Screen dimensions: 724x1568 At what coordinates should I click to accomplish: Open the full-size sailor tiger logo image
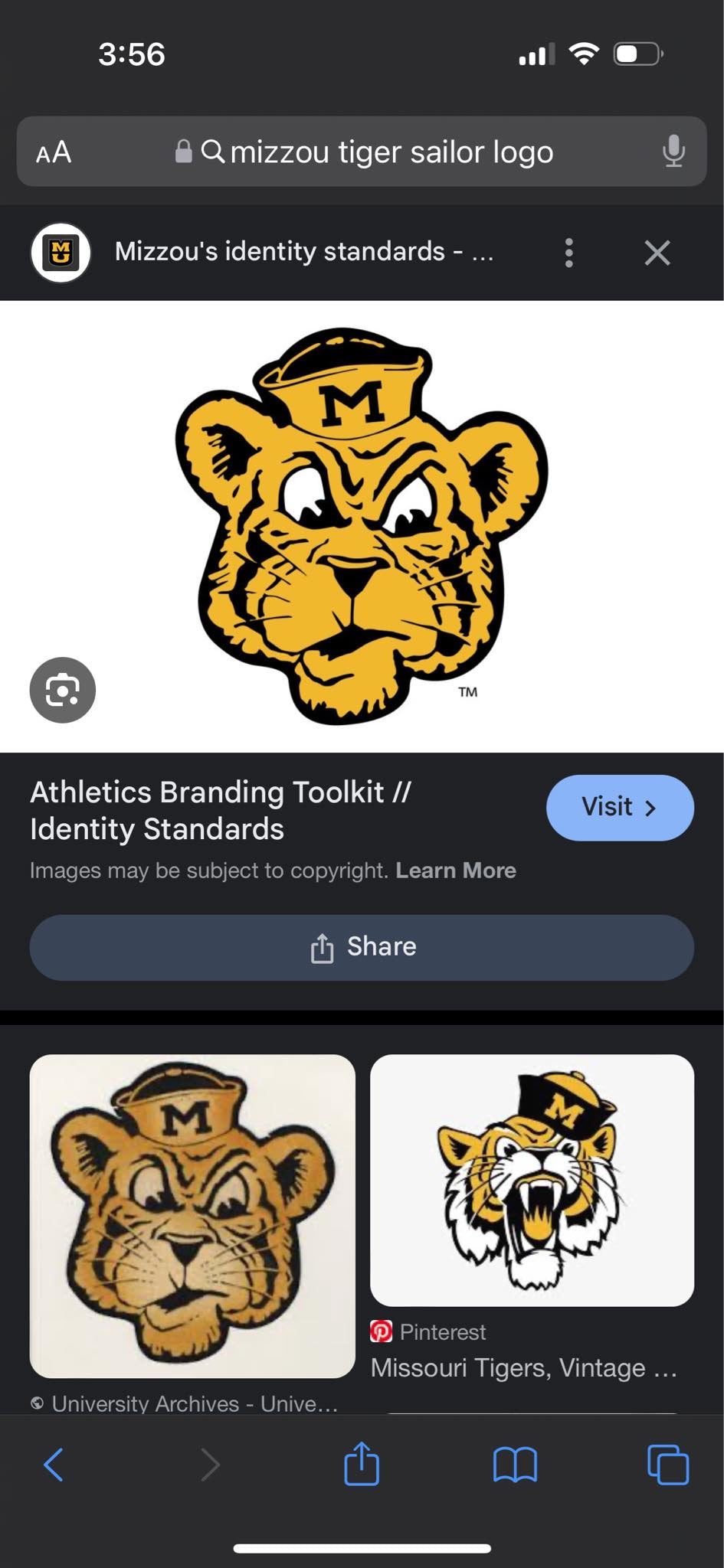point(362,526)
